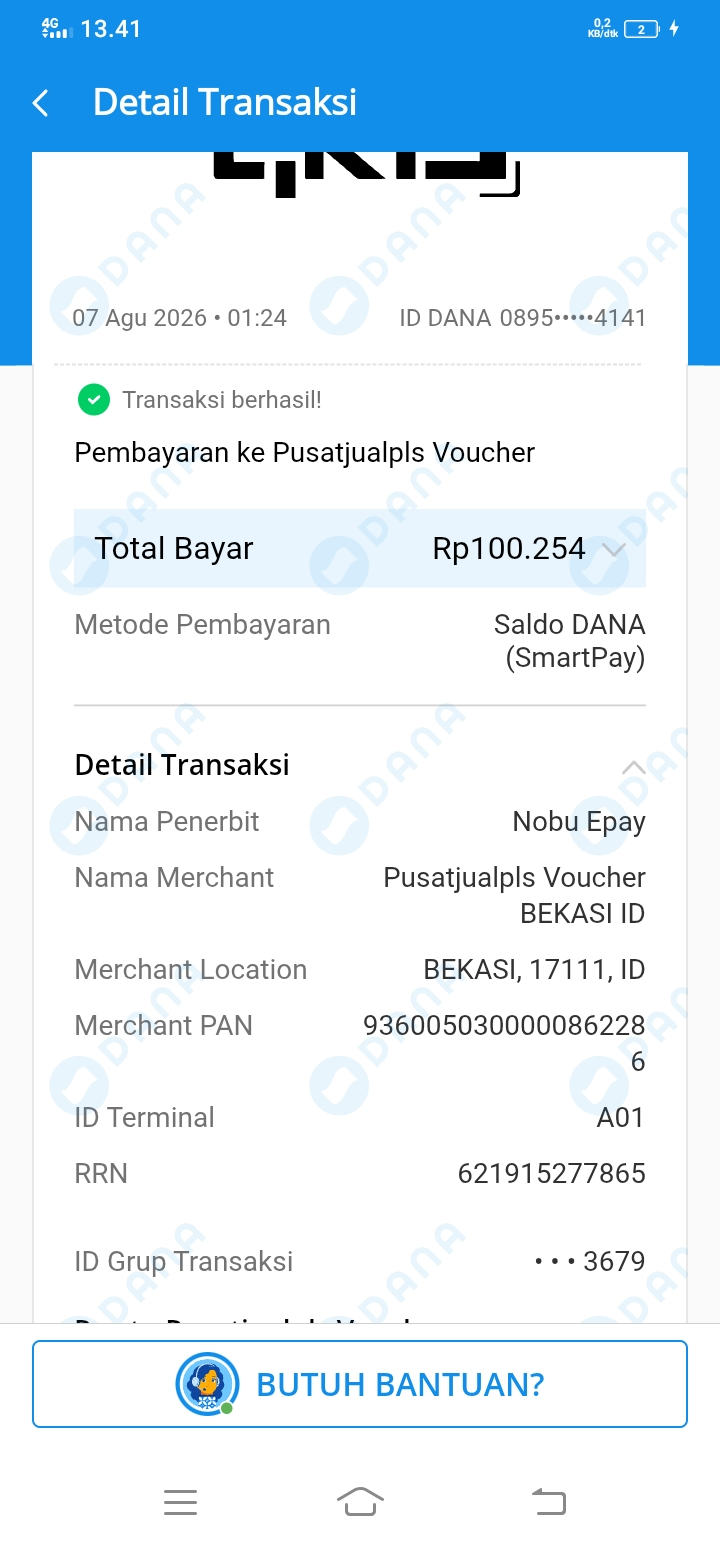Tap the system back button
720x1544 pixels.
[x=548, y=1502]
